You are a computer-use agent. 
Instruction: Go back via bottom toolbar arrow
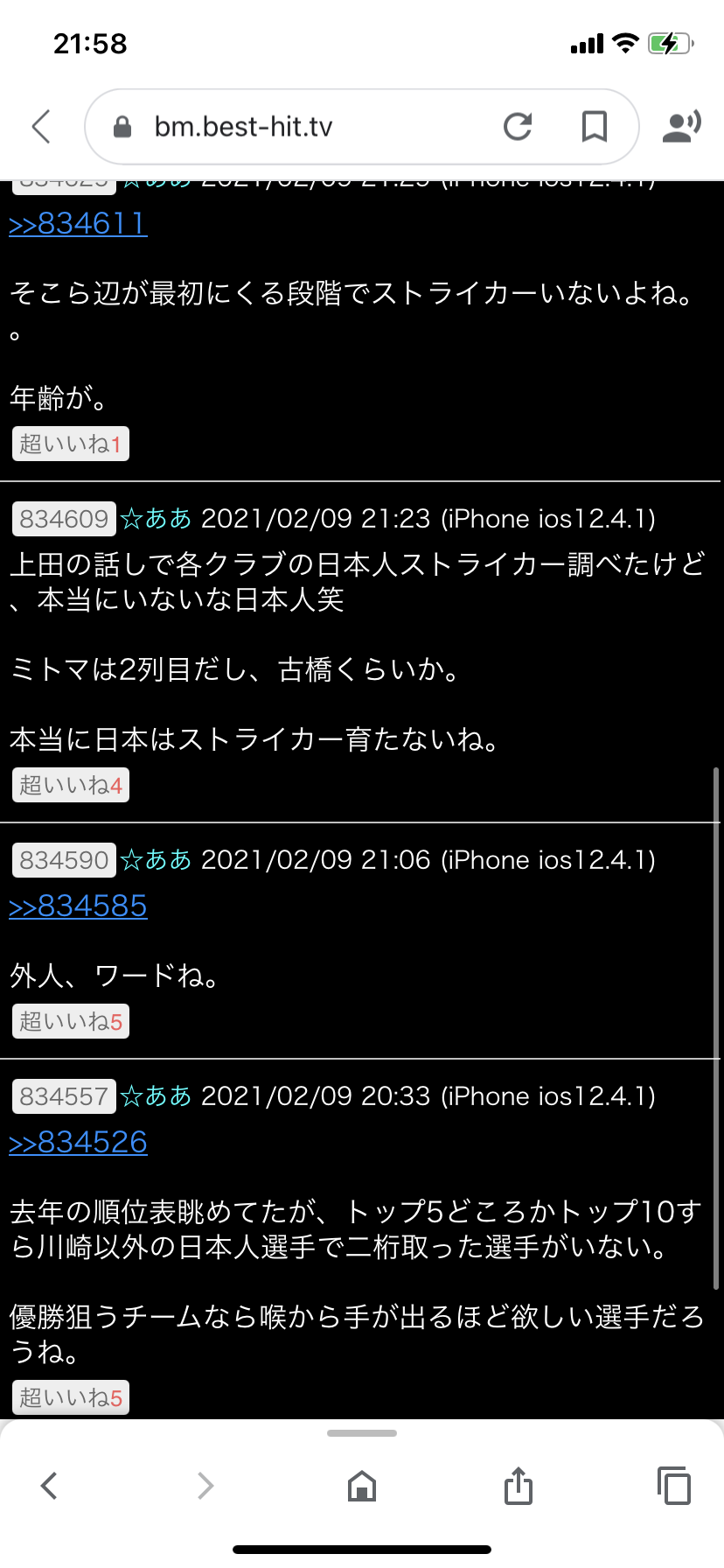pos(50,1485)
